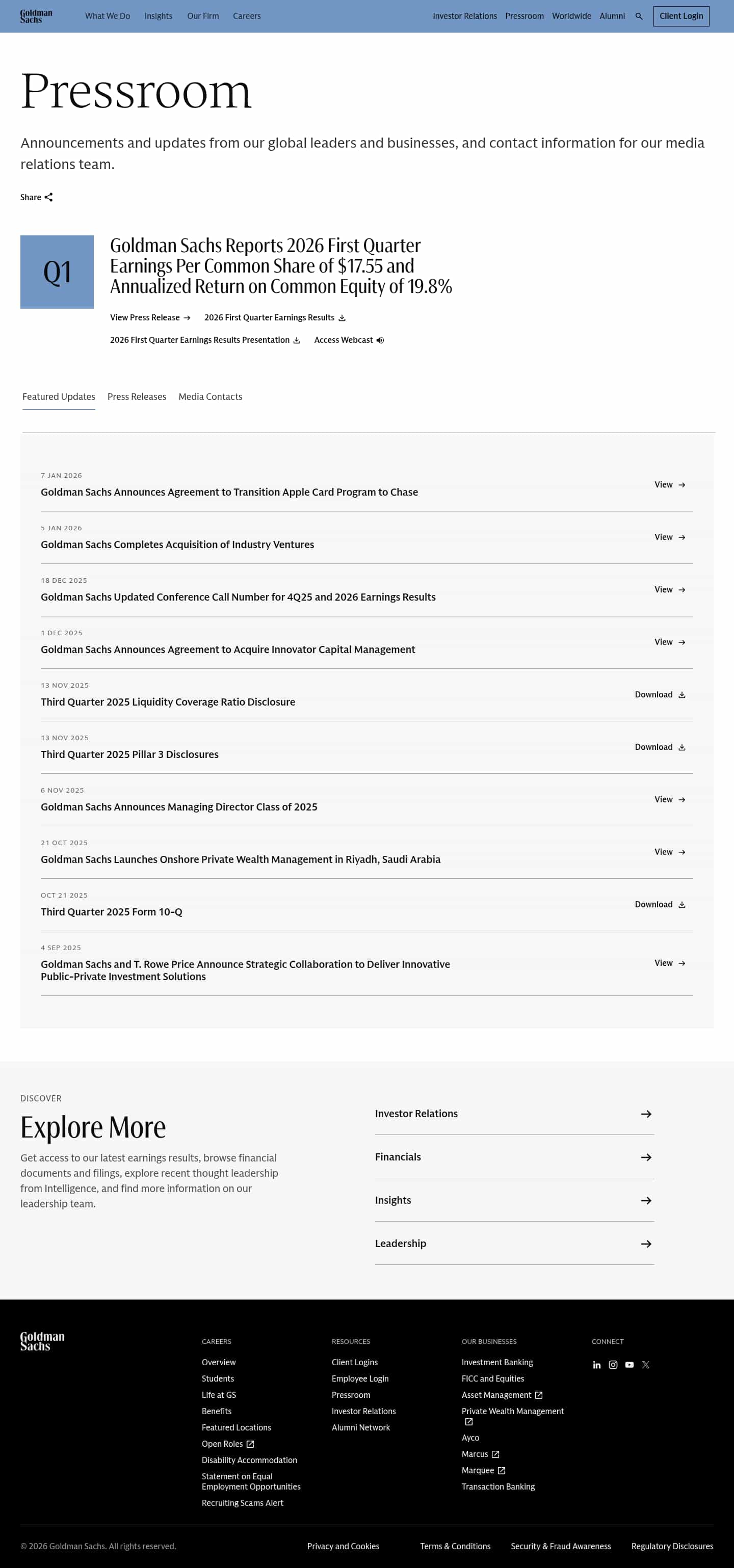Download the Third Quarter 2025 Form 10-Q
This screenshot has width=734, height=1568.
click(x=660, y=905)
